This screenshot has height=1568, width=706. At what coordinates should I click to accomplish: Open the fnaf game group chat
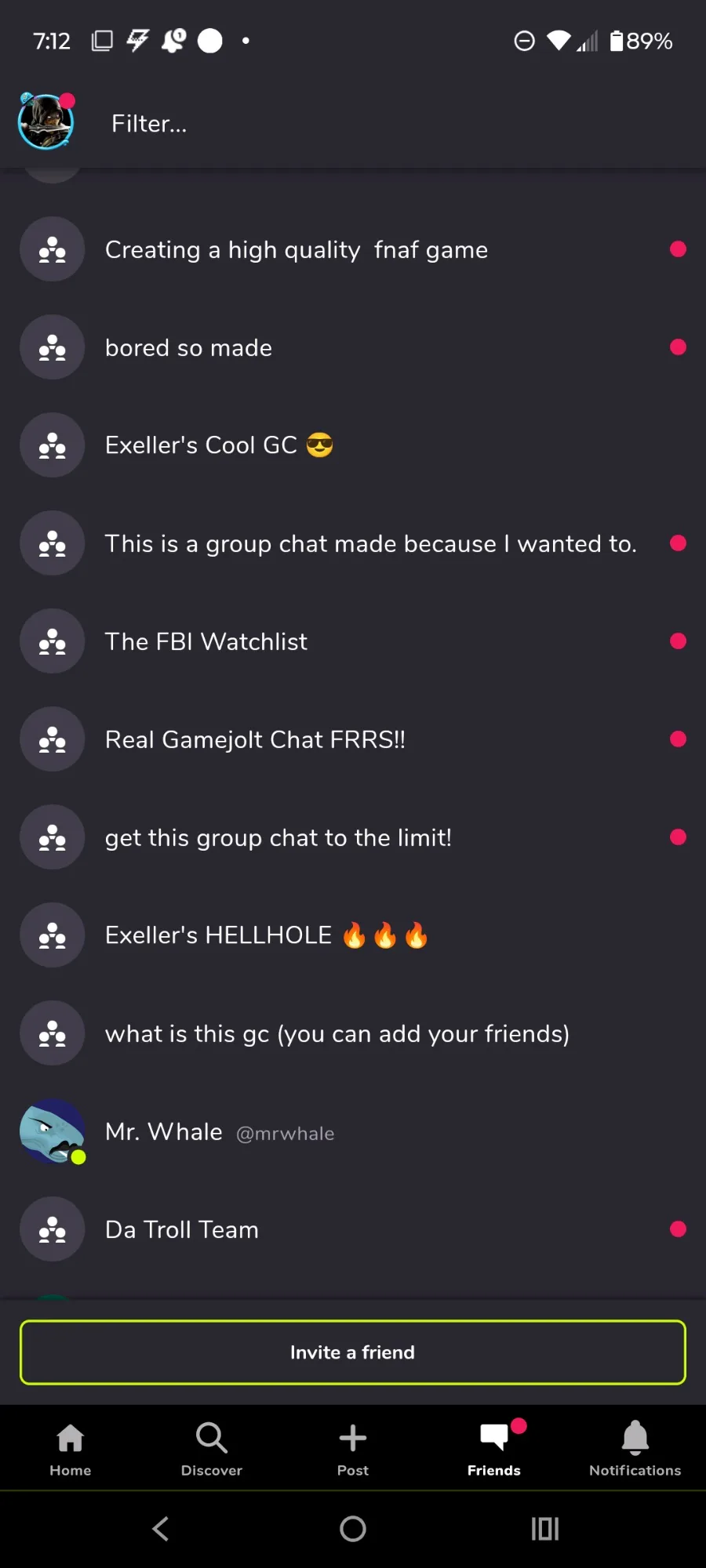coord(353,249)
